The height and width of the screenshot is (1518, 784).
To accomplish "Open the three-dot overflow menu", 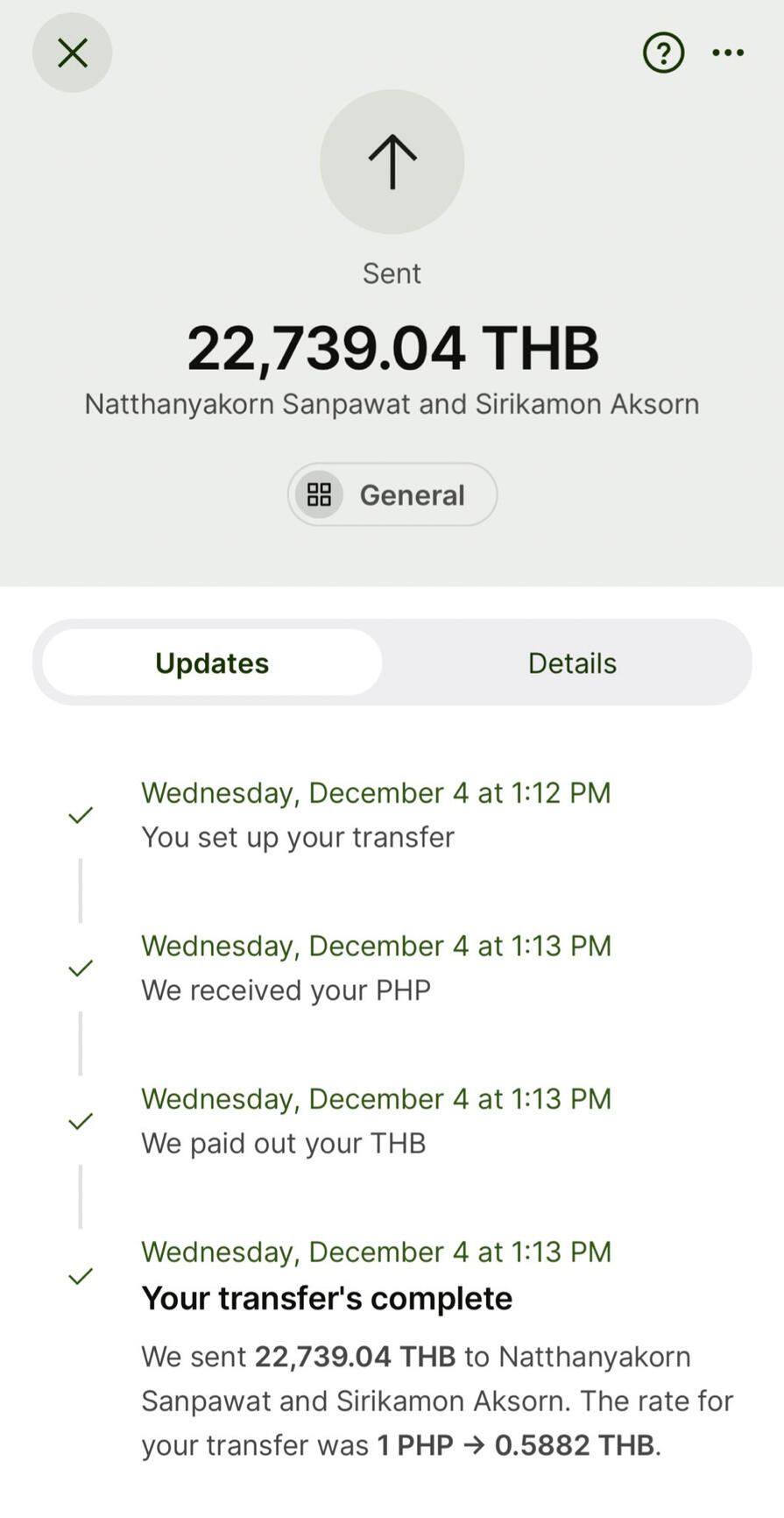I will coord(728,53).
